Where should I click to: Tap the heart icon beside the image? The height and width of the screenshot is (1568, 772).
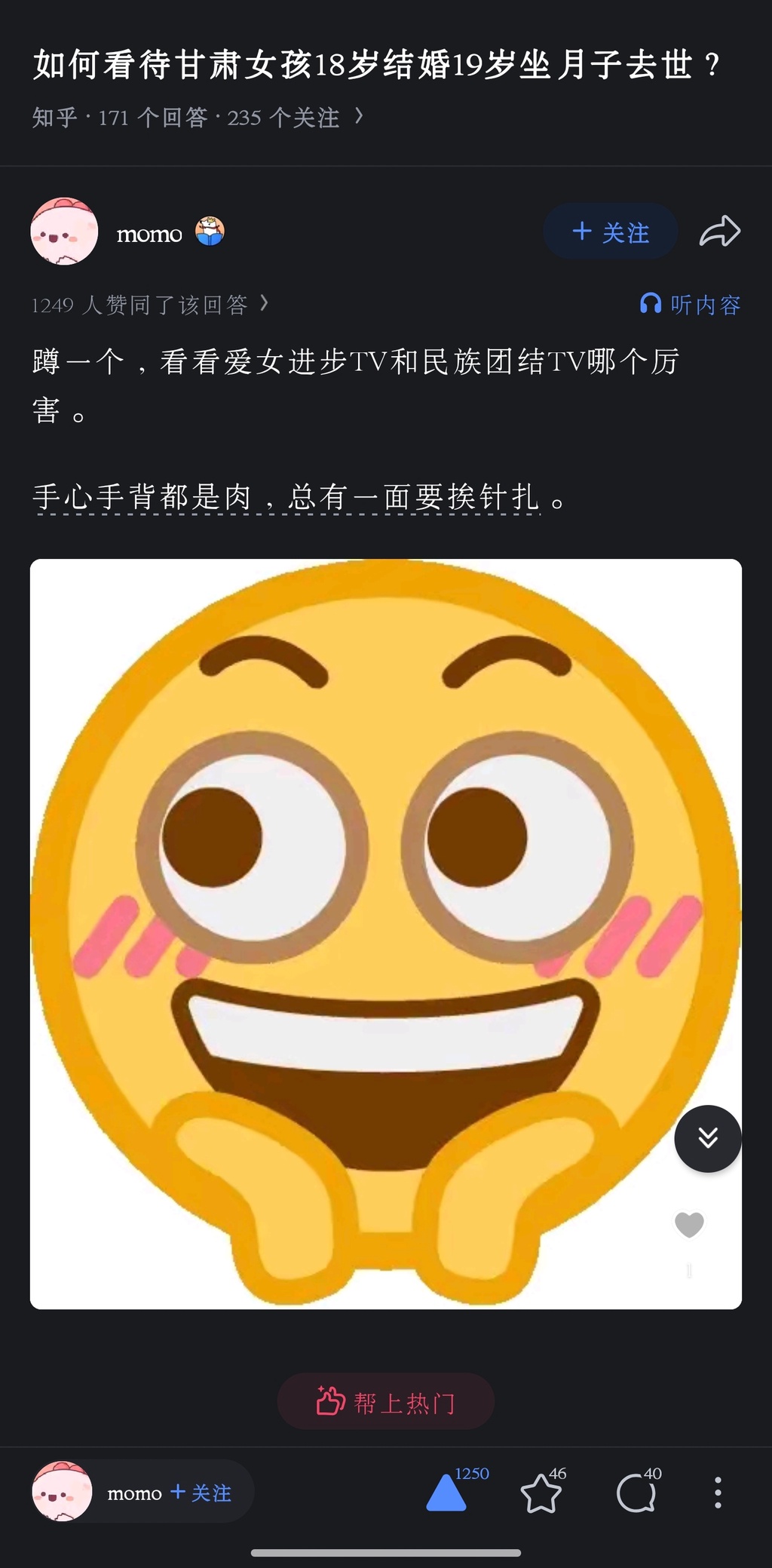pyautogui.click(x=688, y=1224)
